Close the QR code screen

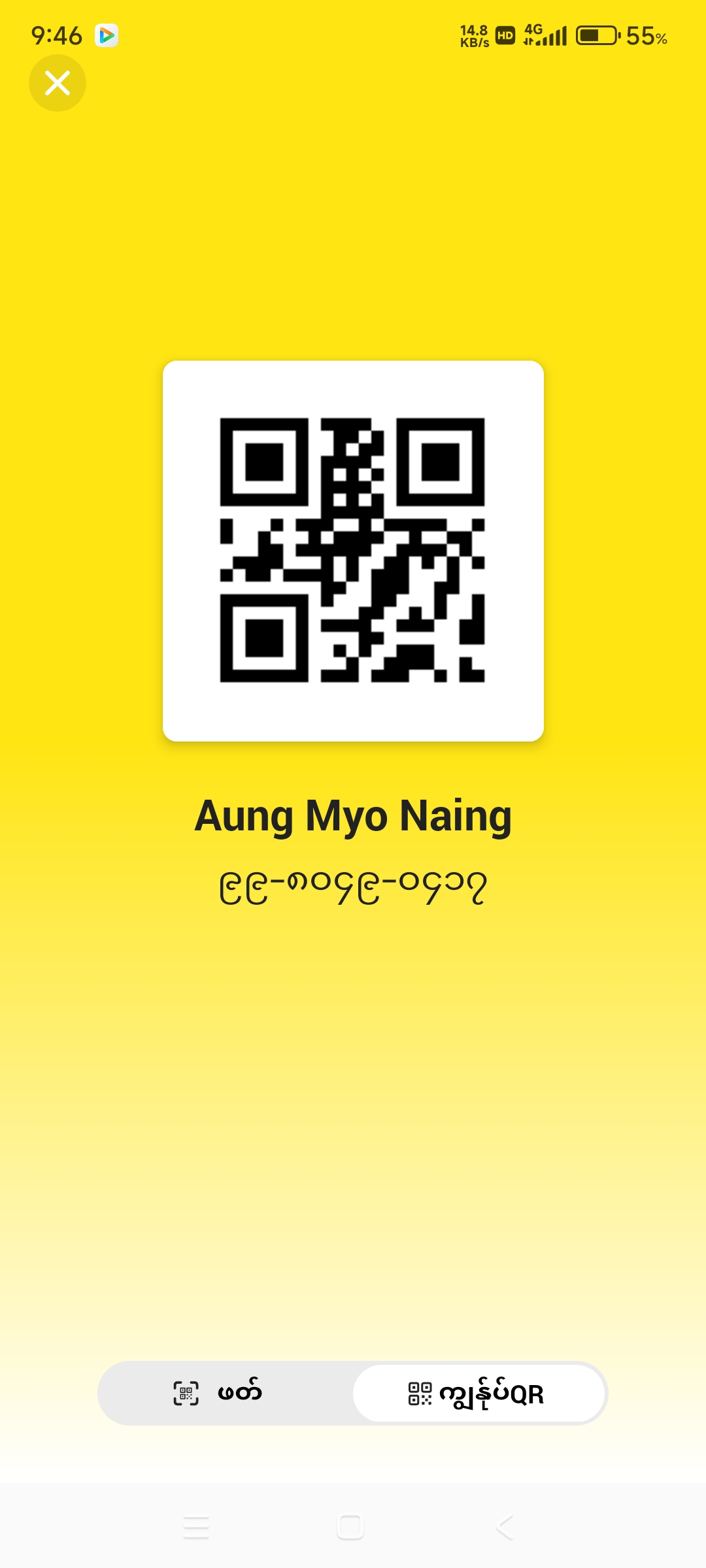58,83
